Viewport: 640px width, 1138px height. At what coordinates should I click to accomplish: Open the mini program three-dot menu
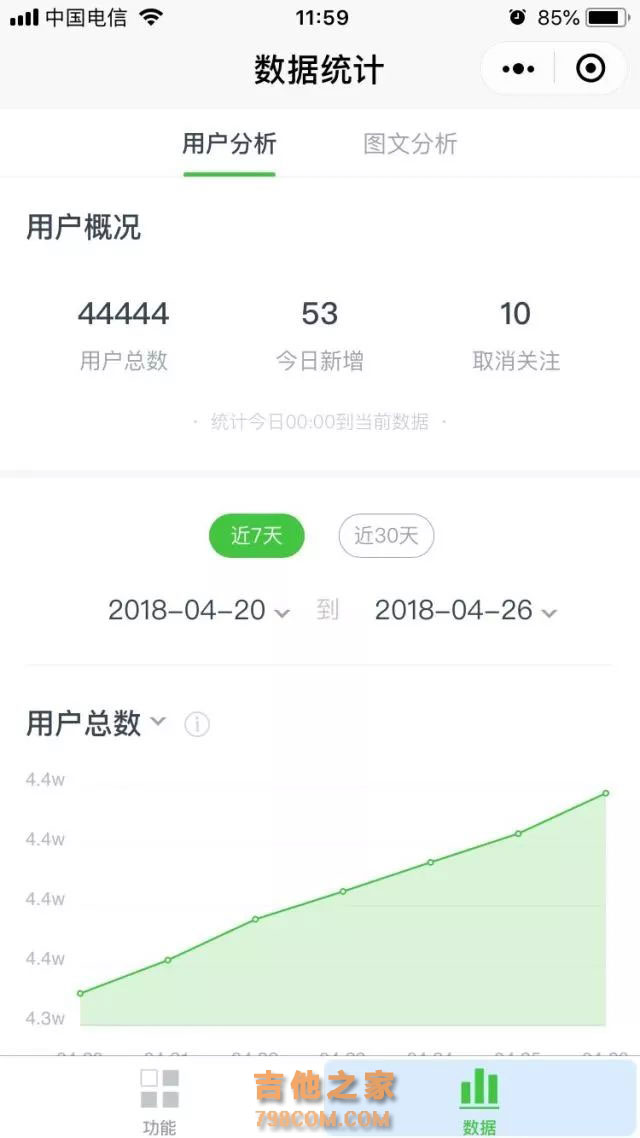pyautogui.click(x=518, y=69)
